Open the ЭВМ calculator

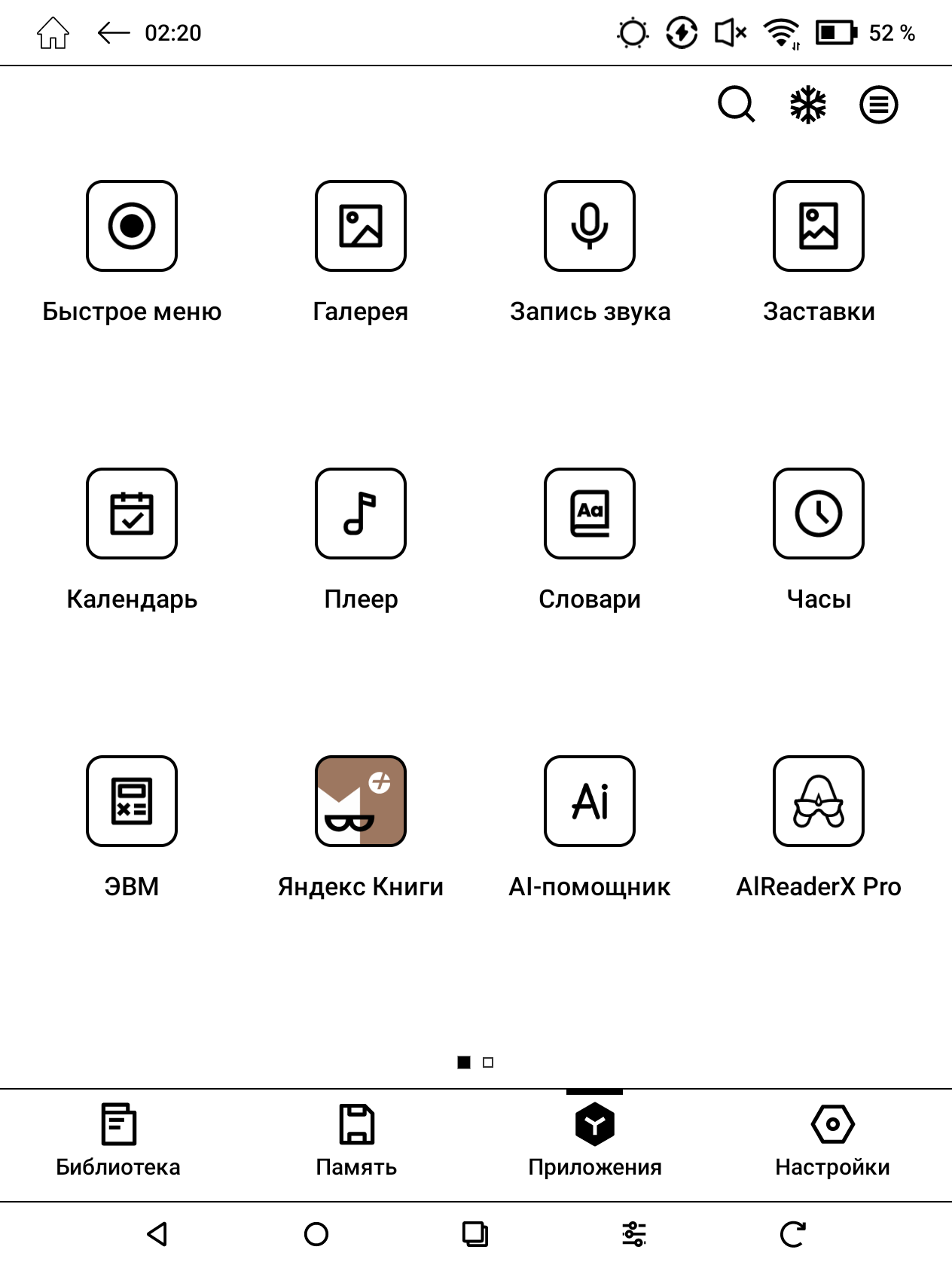tap(132, 801)
